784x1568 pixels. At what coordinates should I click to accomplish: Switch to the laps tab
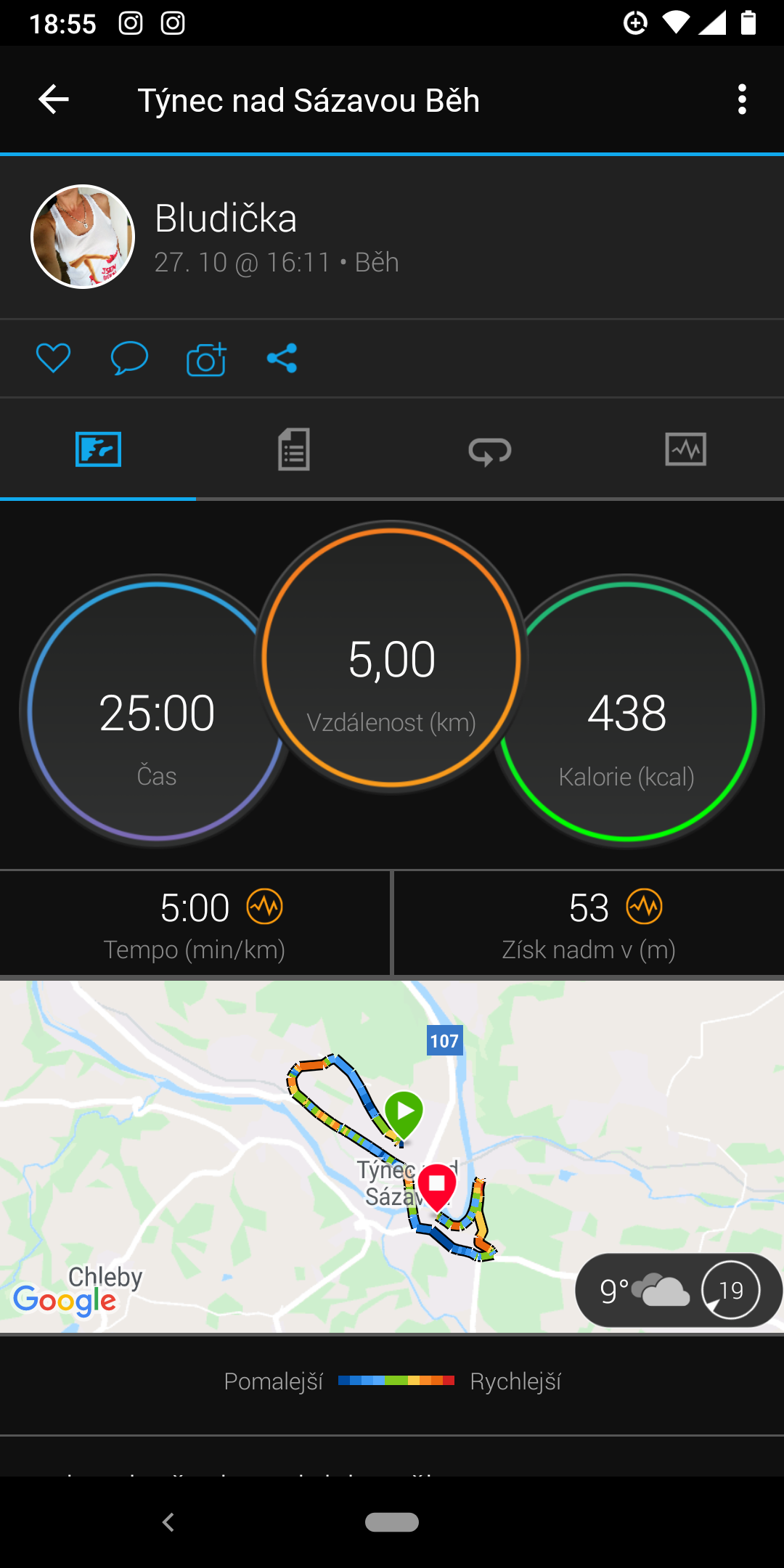(490, 449)
